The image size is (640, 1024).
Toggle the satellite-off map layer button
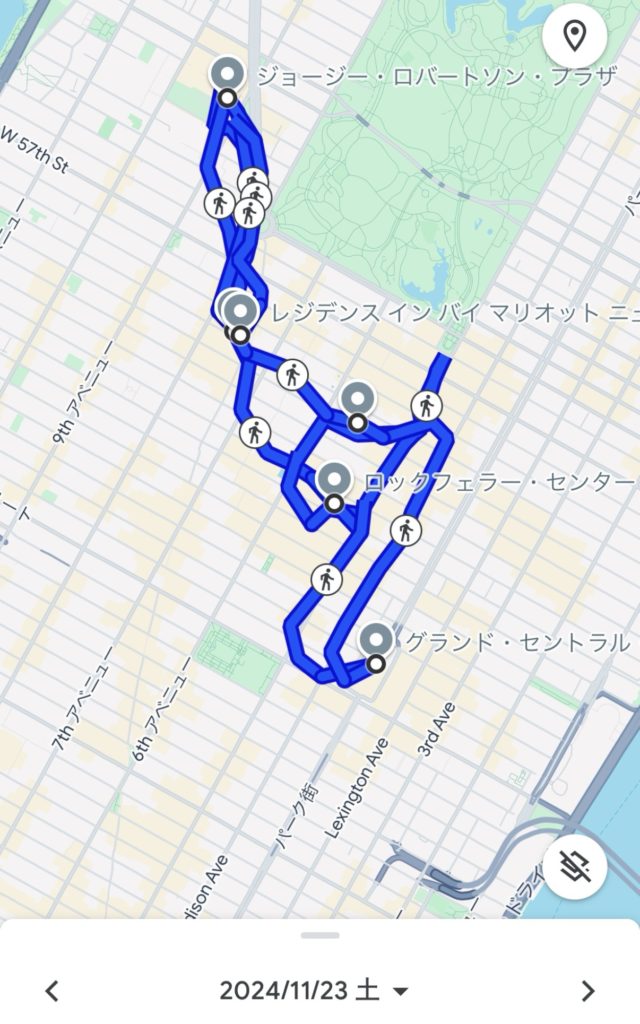point(575,866)
